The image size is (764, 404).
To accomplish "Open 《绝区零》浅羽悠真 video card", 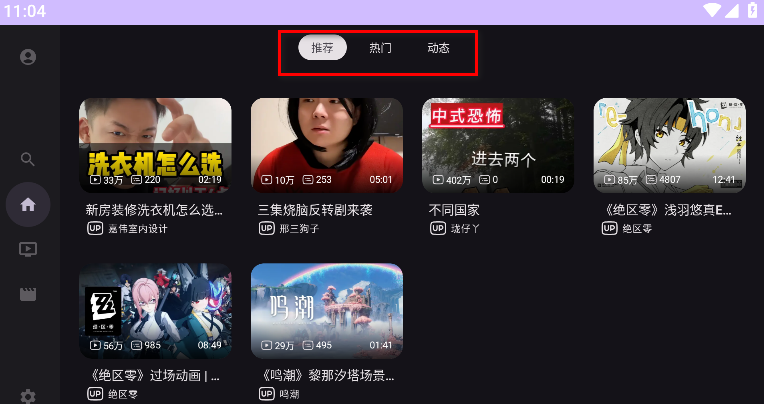I will pyautogui.click(x=670, y=145).
